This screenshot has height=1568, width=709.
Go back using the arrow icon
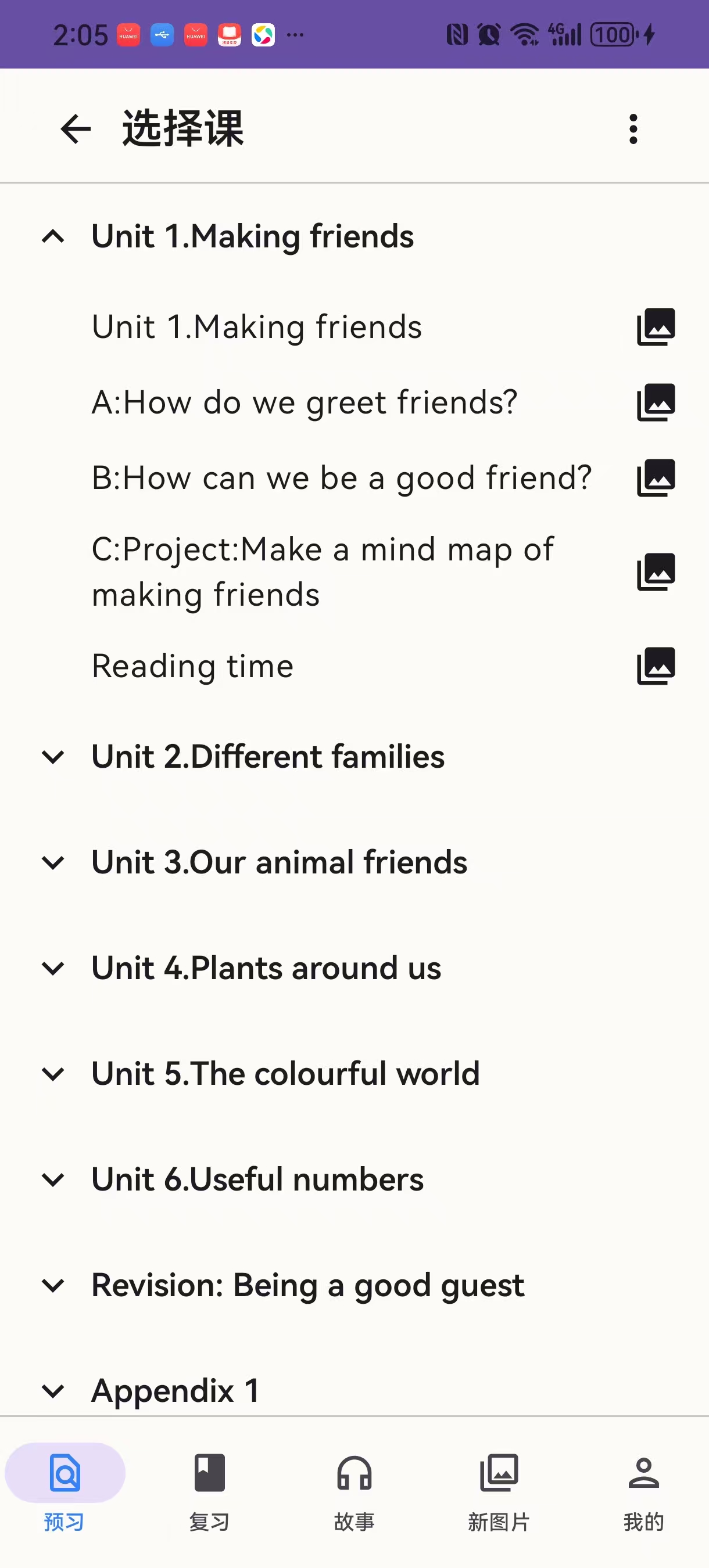[x=76, y=129]
